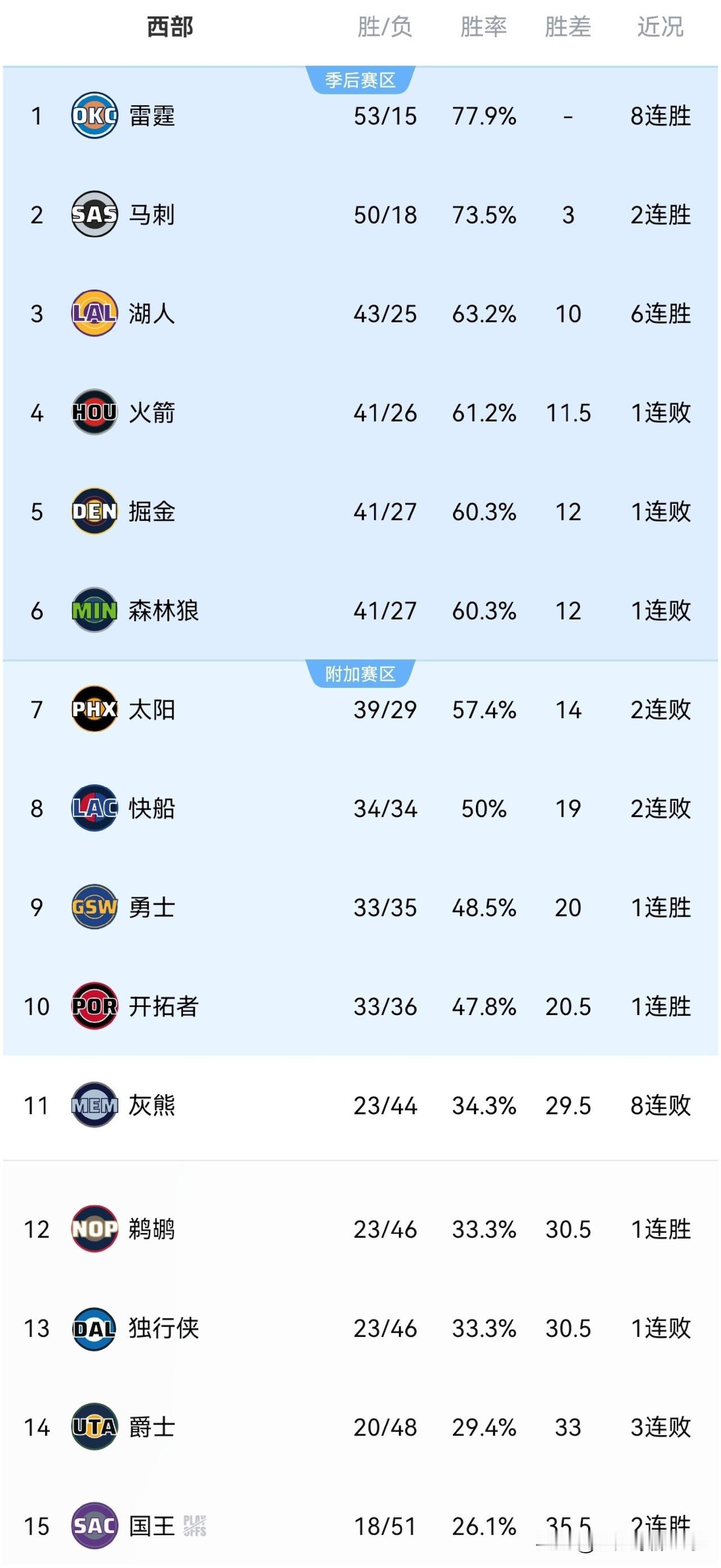Open the Warriors GSW logo
This screenshot has height=1568, width=721.
(x=94, y=908)
